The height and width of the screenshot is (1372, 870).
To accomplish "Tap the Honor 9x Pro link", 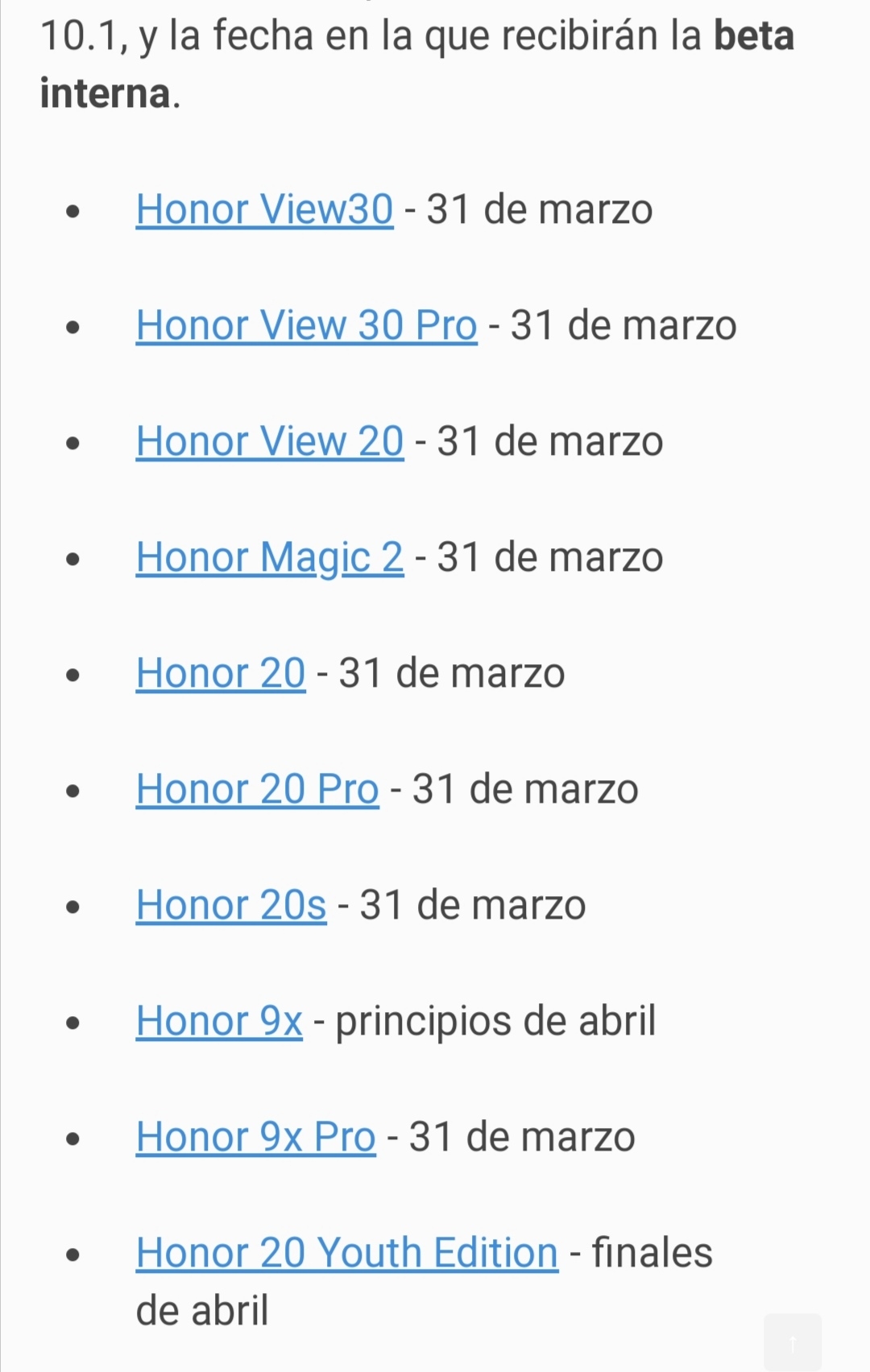I will click(x=255, y=1137).
